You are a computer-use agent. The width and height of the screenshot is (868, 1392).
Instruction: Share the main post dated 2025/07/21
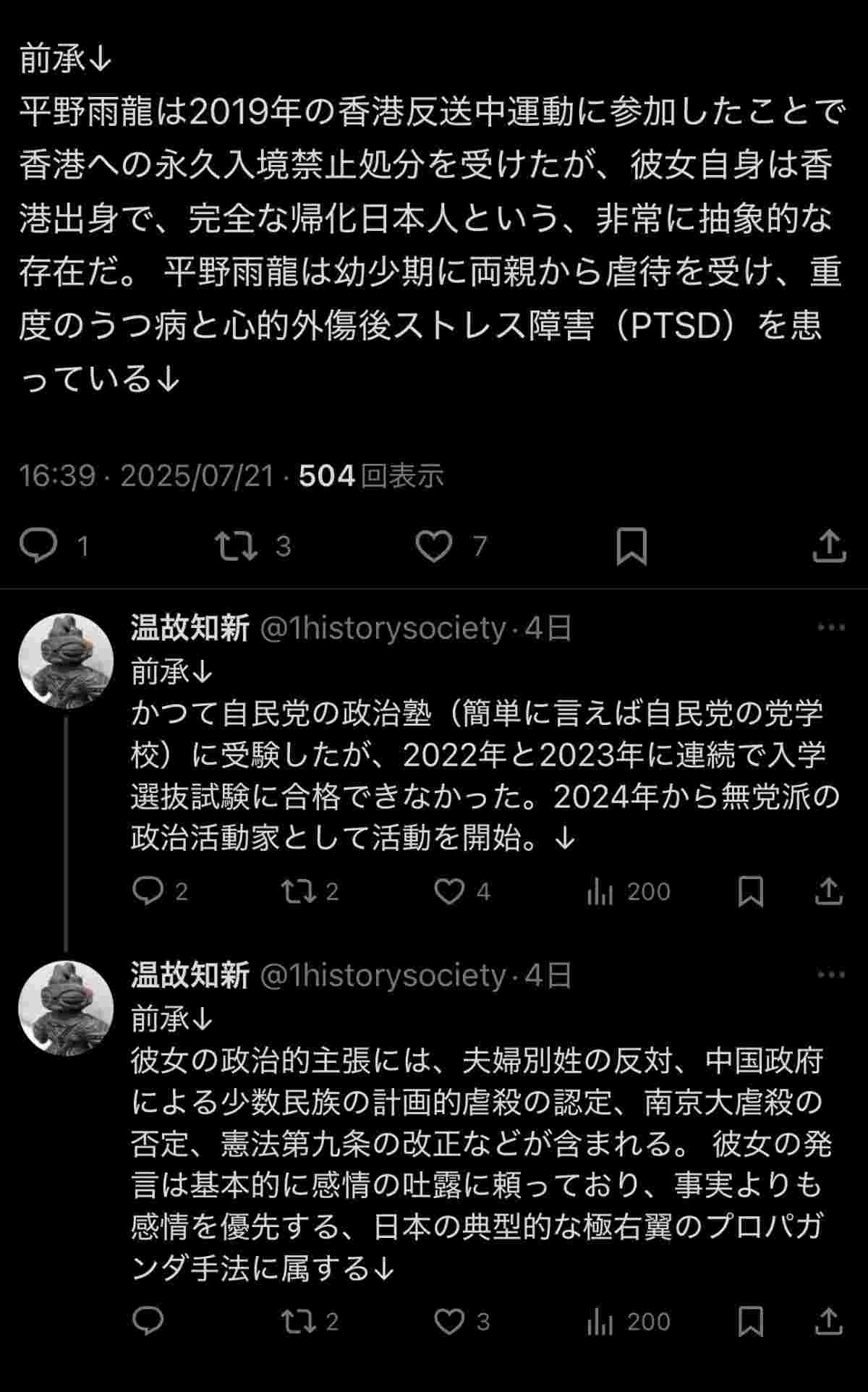(x=829, y=546)
